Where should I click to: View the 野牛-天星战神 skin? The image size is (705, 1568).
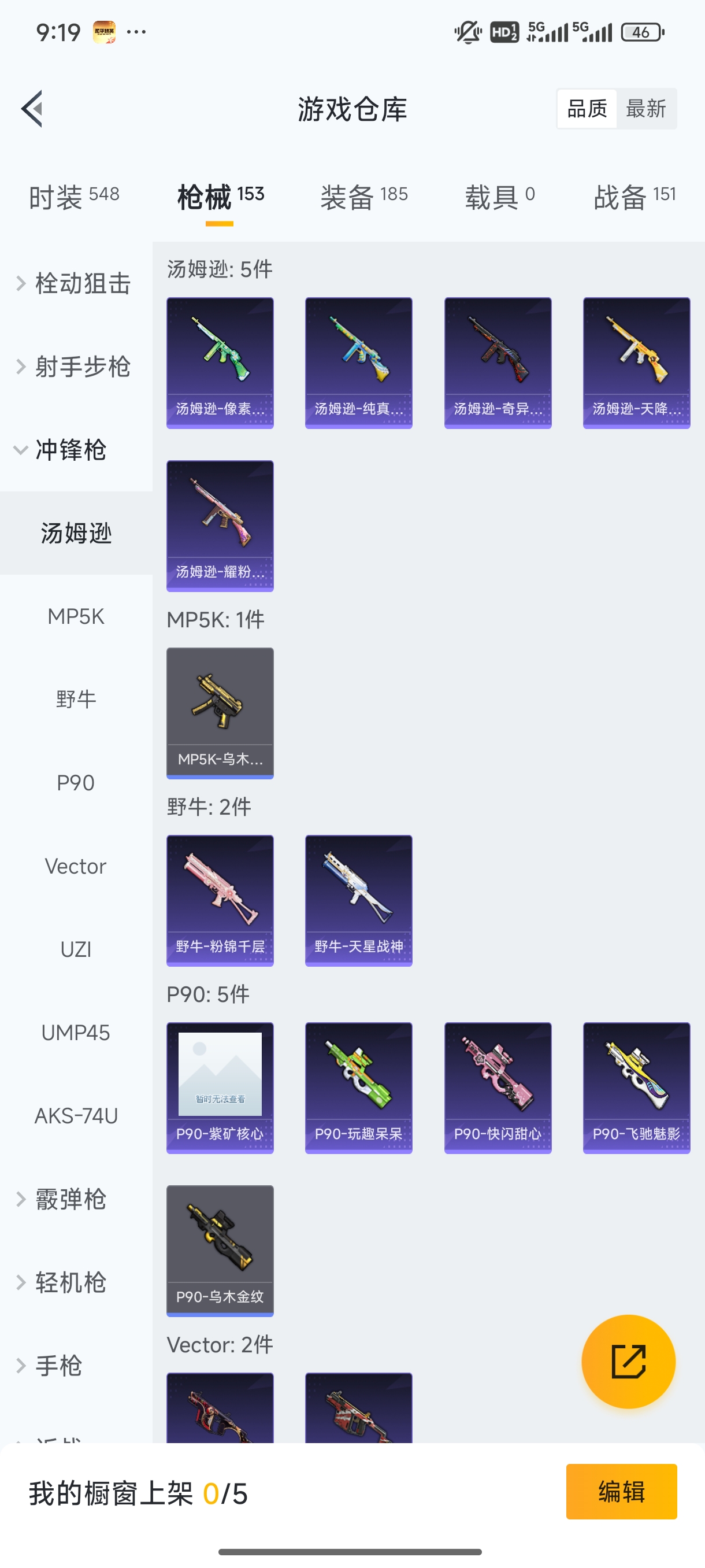pos(358,900)
